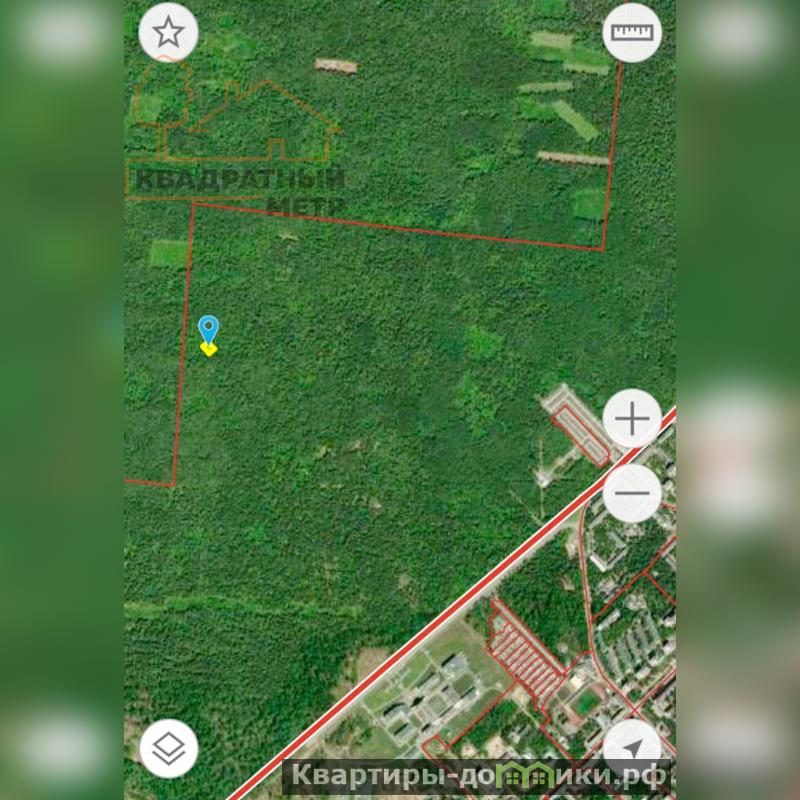Center map on my location arrow

pyautogui.click(x=632, y=745)
